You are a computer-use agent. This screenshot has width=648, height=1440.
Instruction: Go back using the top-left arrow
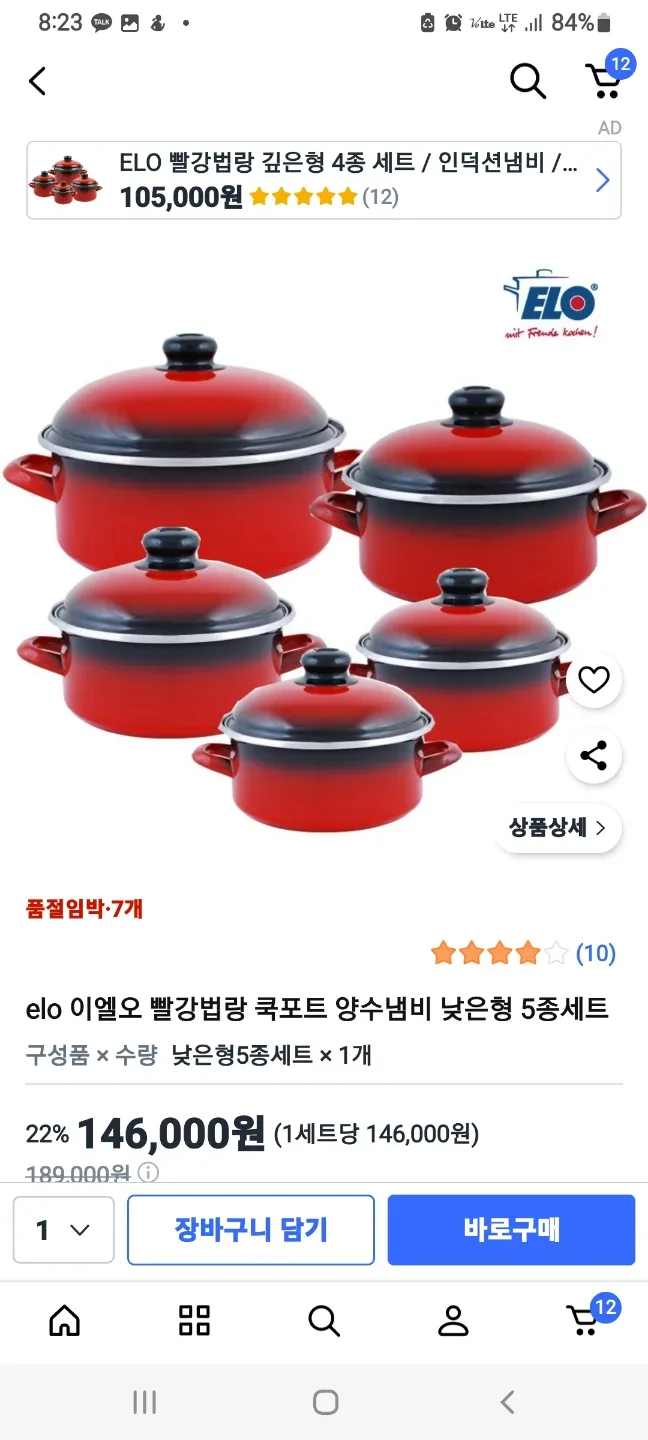38,82
